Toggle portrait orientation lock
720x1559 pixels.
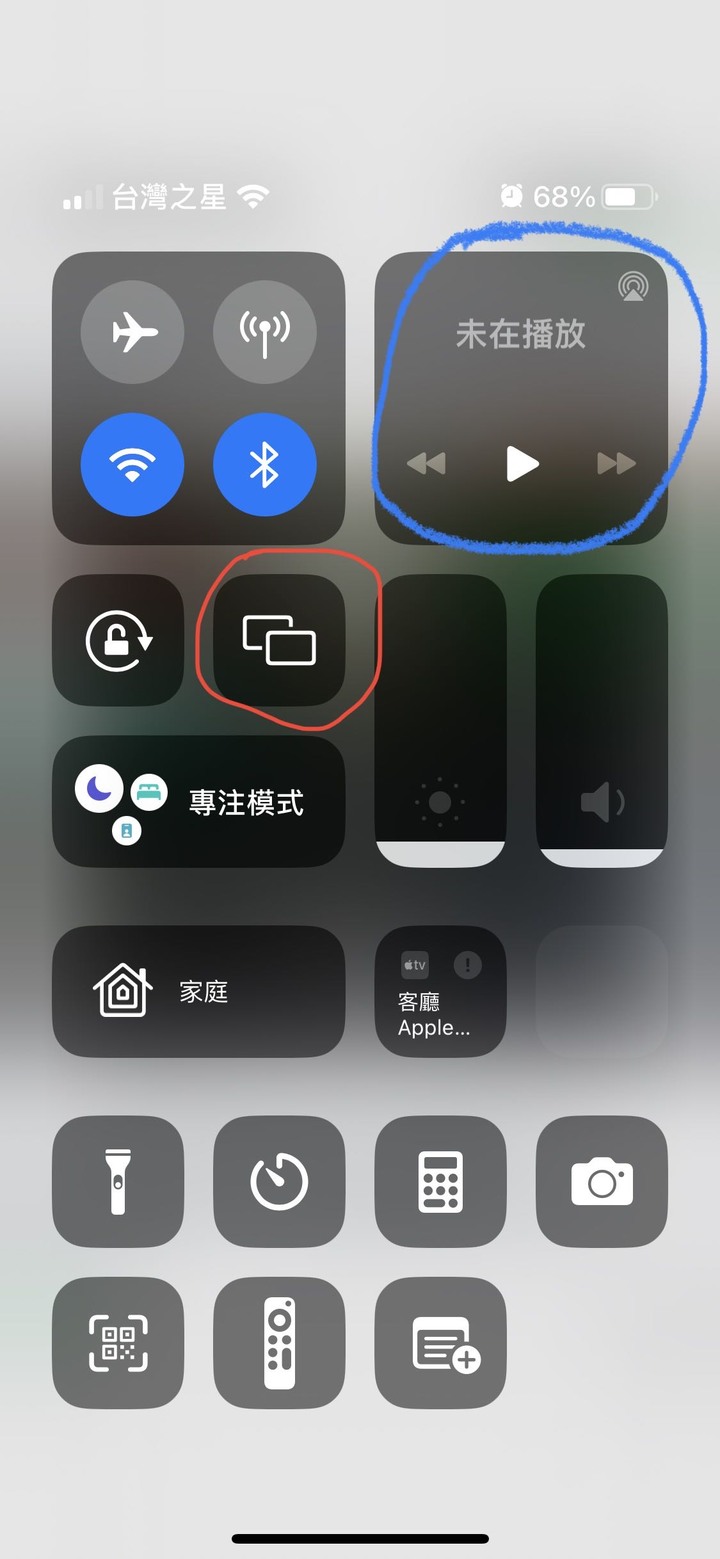(x=118, y=640)
